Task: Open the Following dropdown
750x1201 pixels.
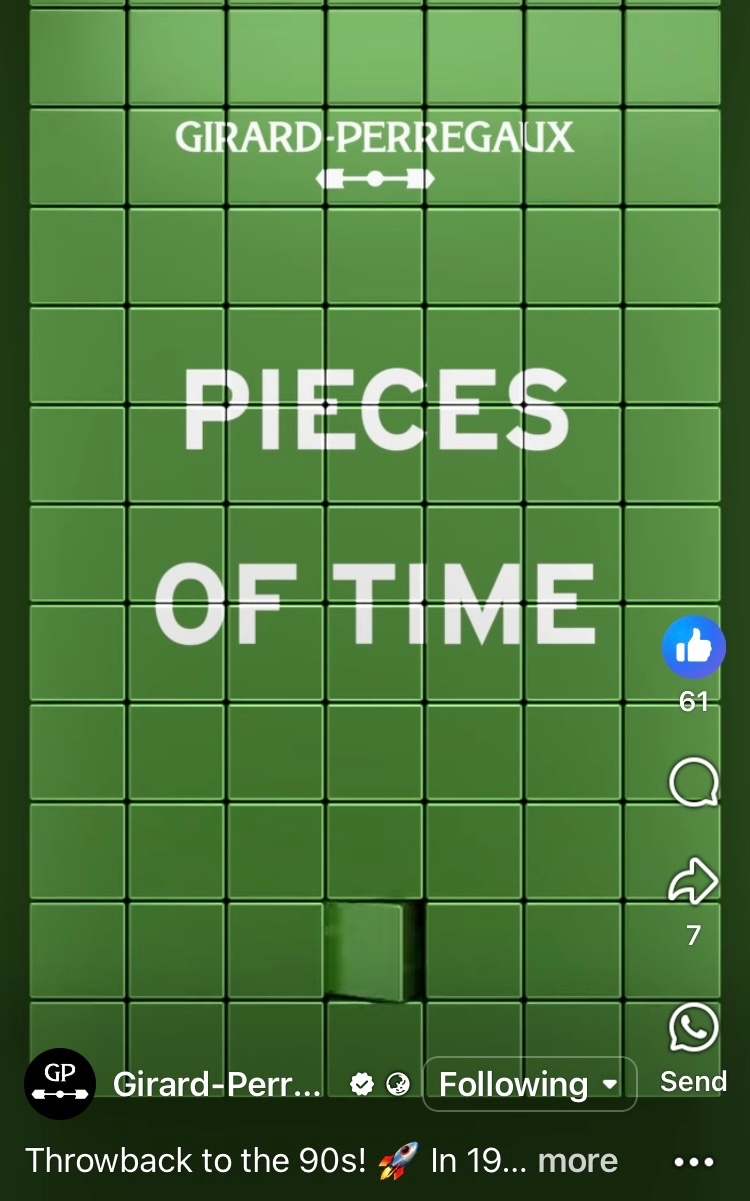Action: [529, 1084]
